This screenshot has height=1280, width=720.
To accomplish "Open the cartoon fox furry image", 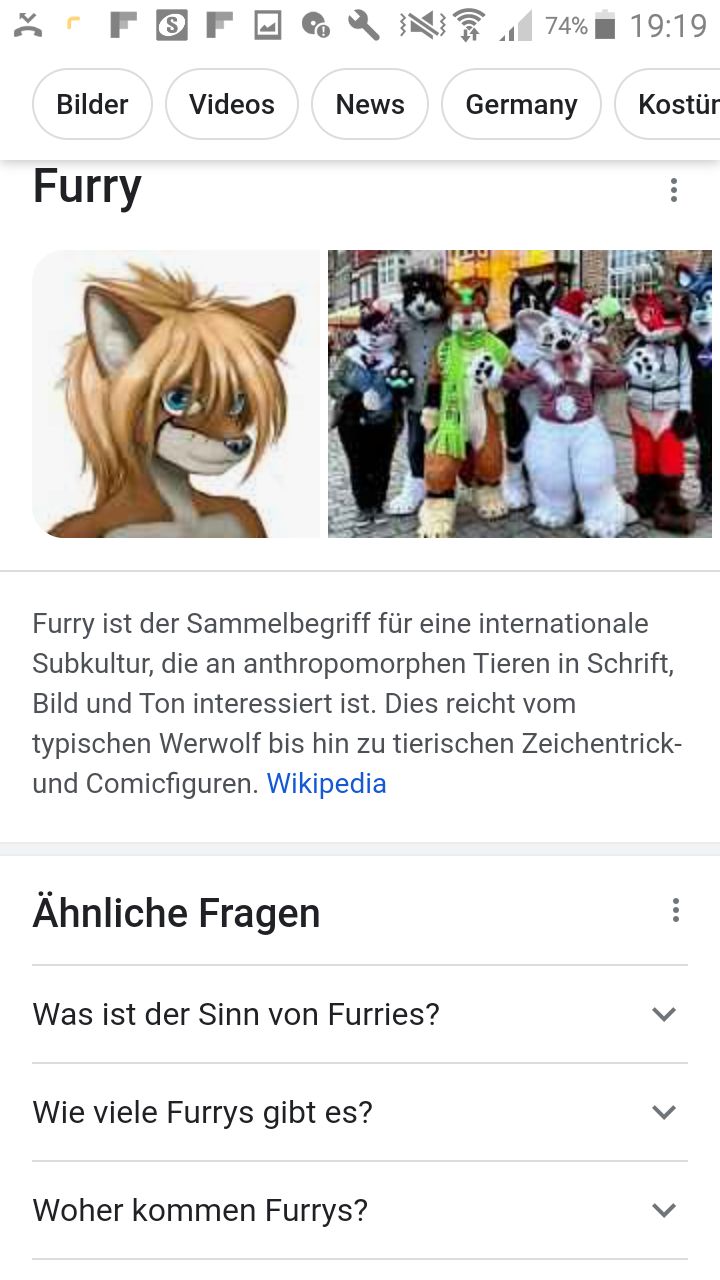I will pyautogui.click(x=176, y=394).
